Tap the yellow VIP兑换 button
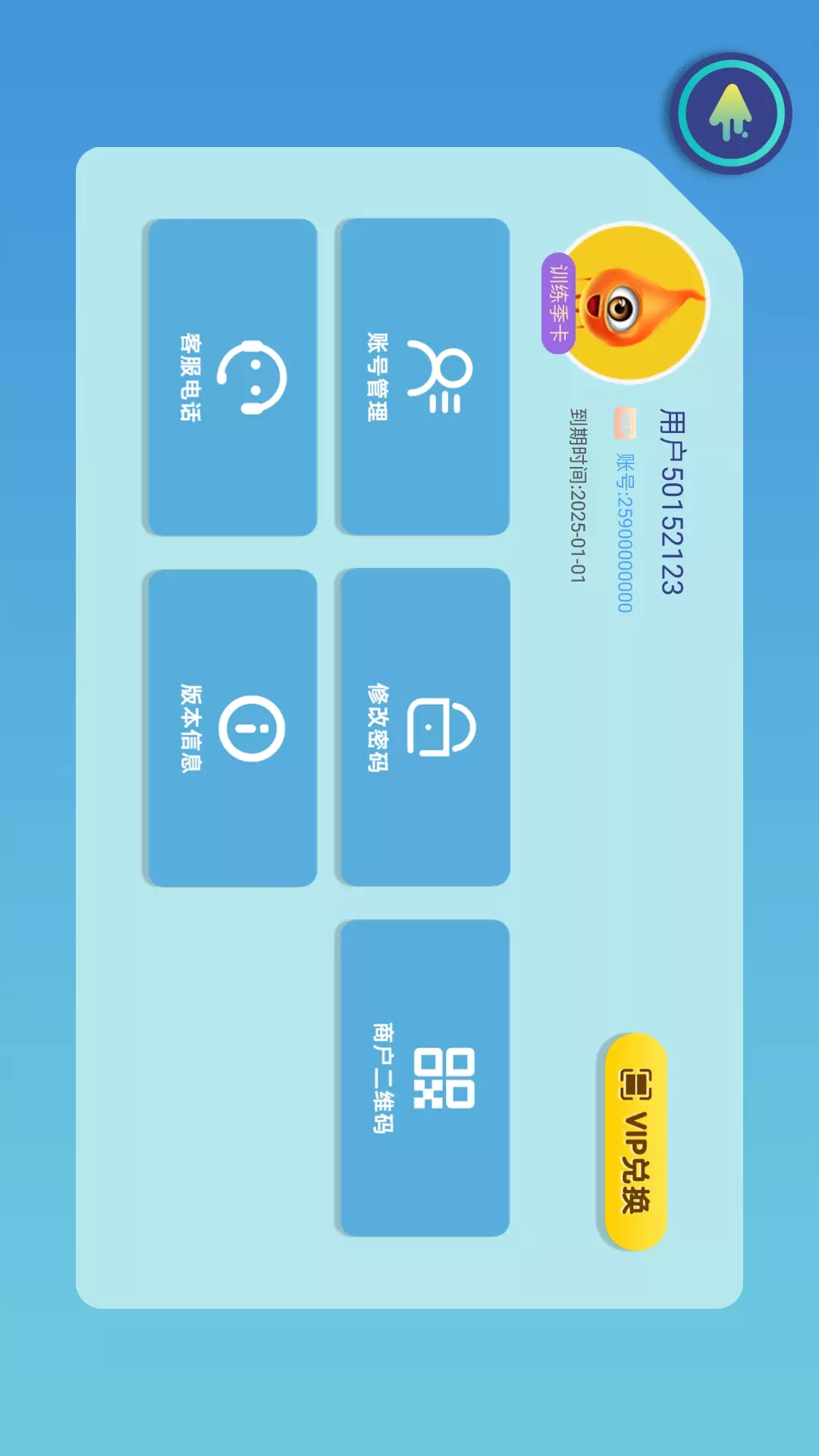Viewport: 819px width, 1456px height. pos(635,1141)
